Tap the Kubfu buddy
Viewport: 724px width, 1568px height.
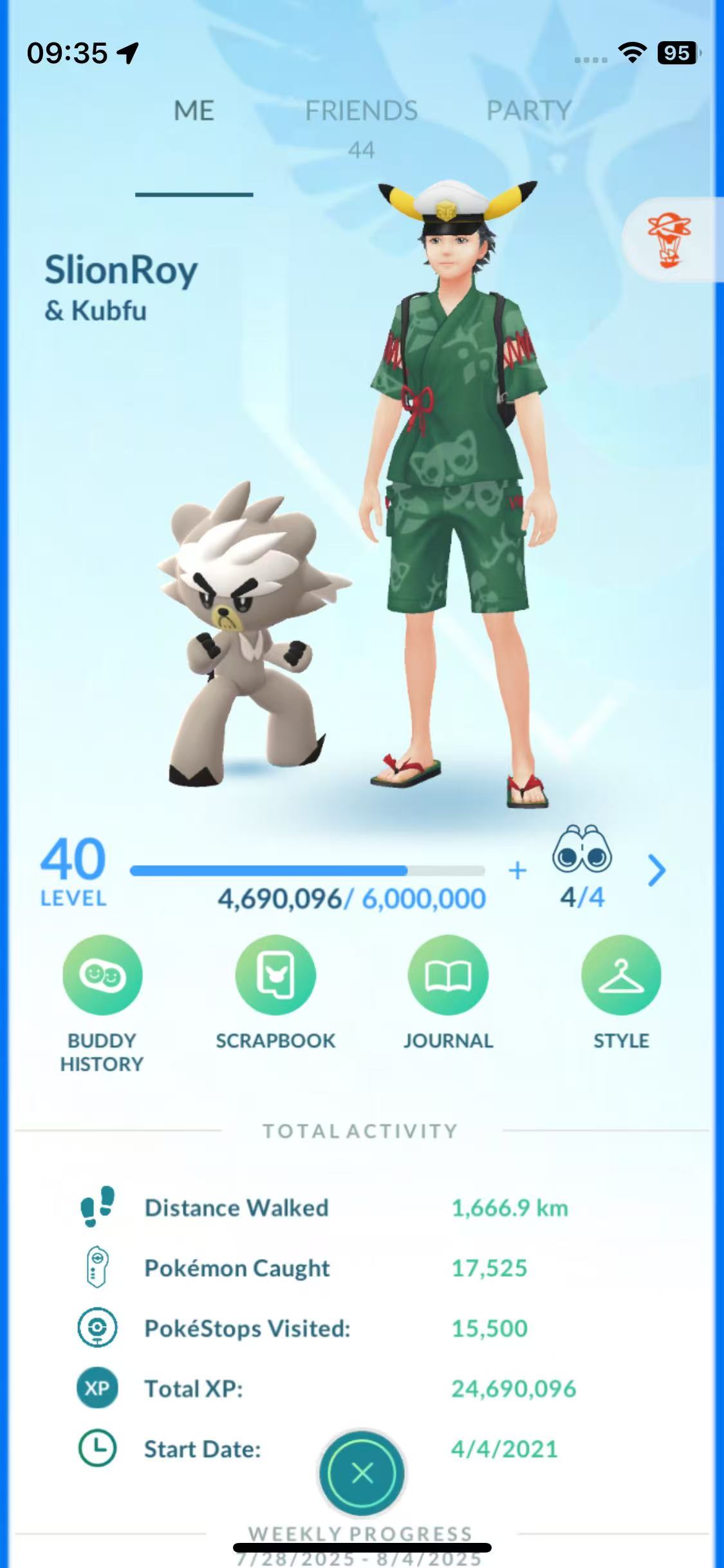tap(245, 637)
